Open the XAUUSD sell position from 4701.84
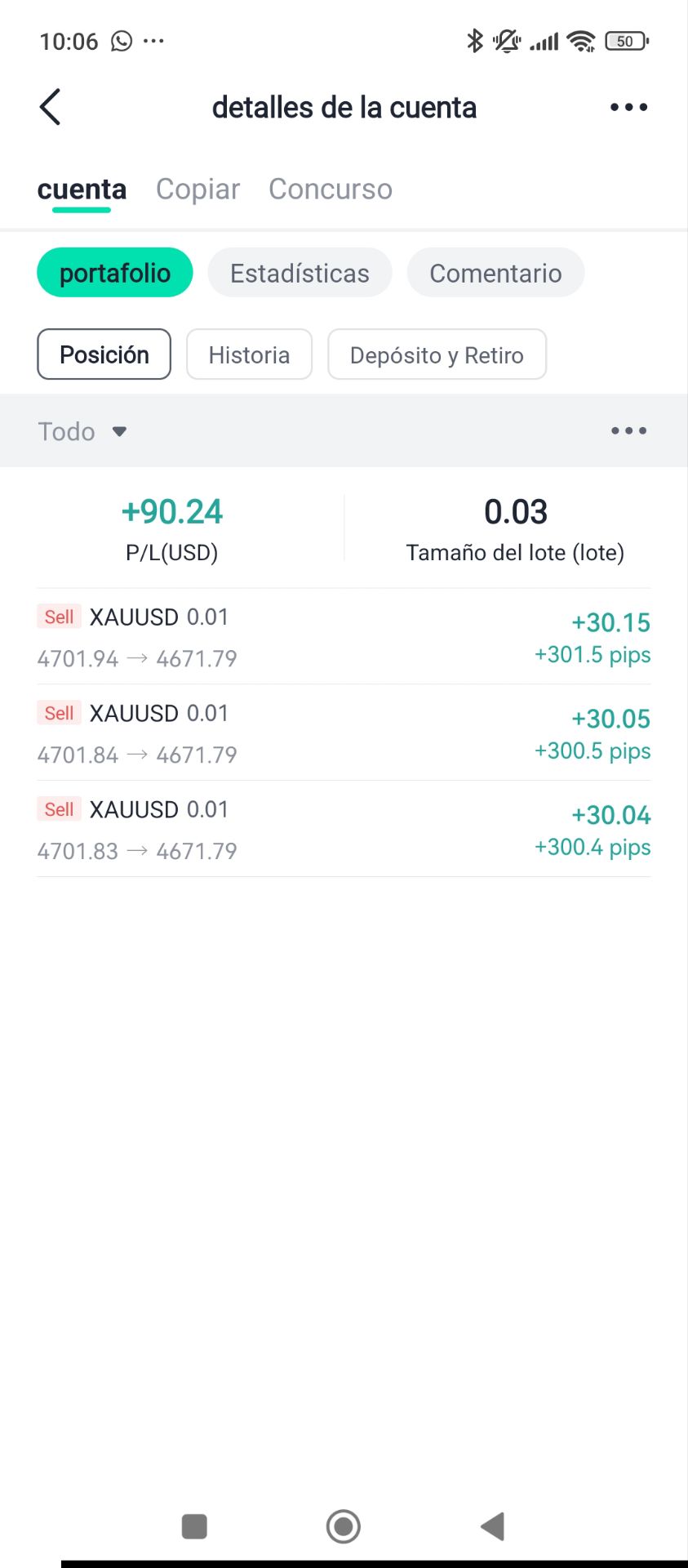 click(x=344, y=733)
